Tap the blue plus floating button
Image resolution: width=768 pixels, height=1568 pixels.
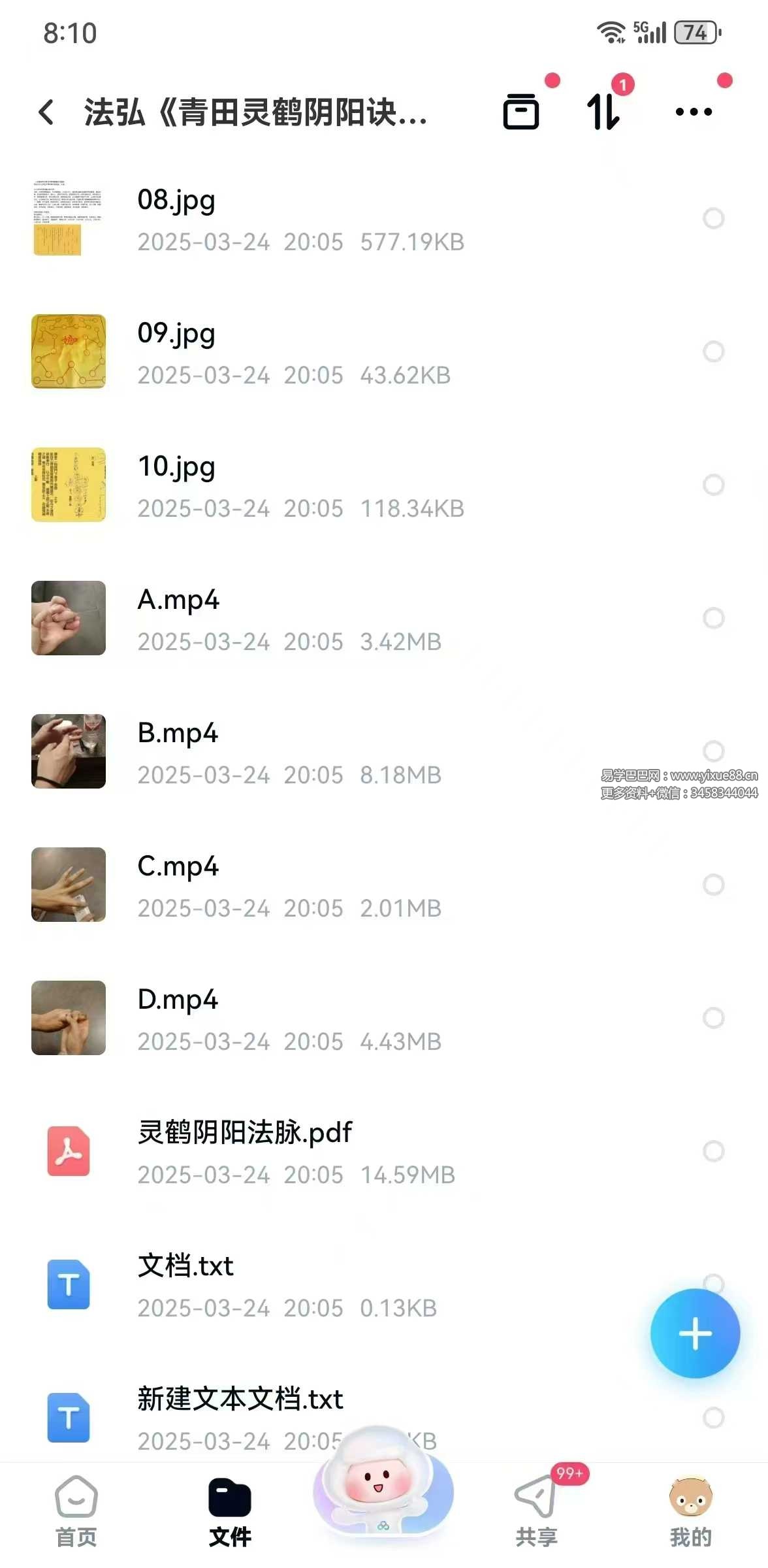coord(695,1333)
